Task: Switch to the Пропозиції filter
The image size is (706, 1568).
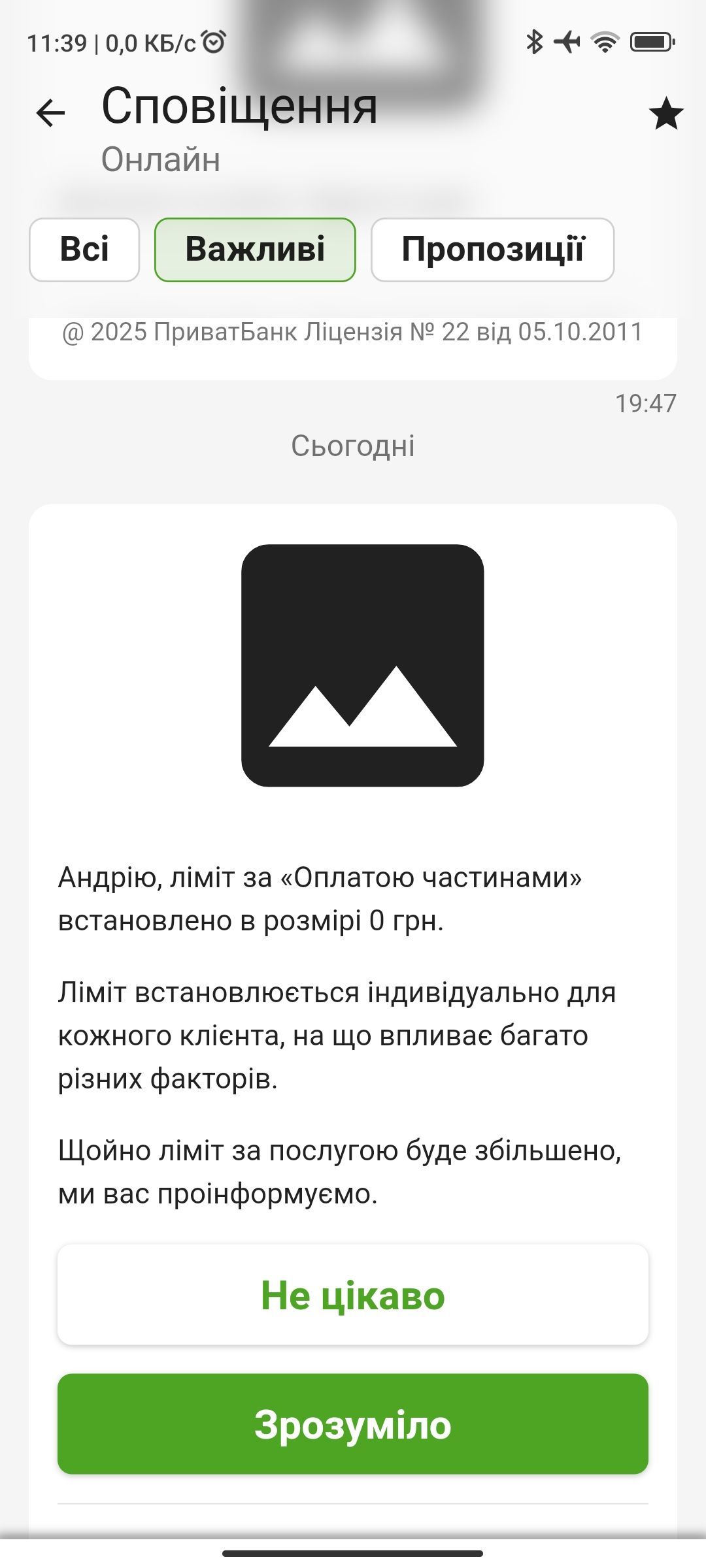Action: pyautogui.click(x=492, y=250)
